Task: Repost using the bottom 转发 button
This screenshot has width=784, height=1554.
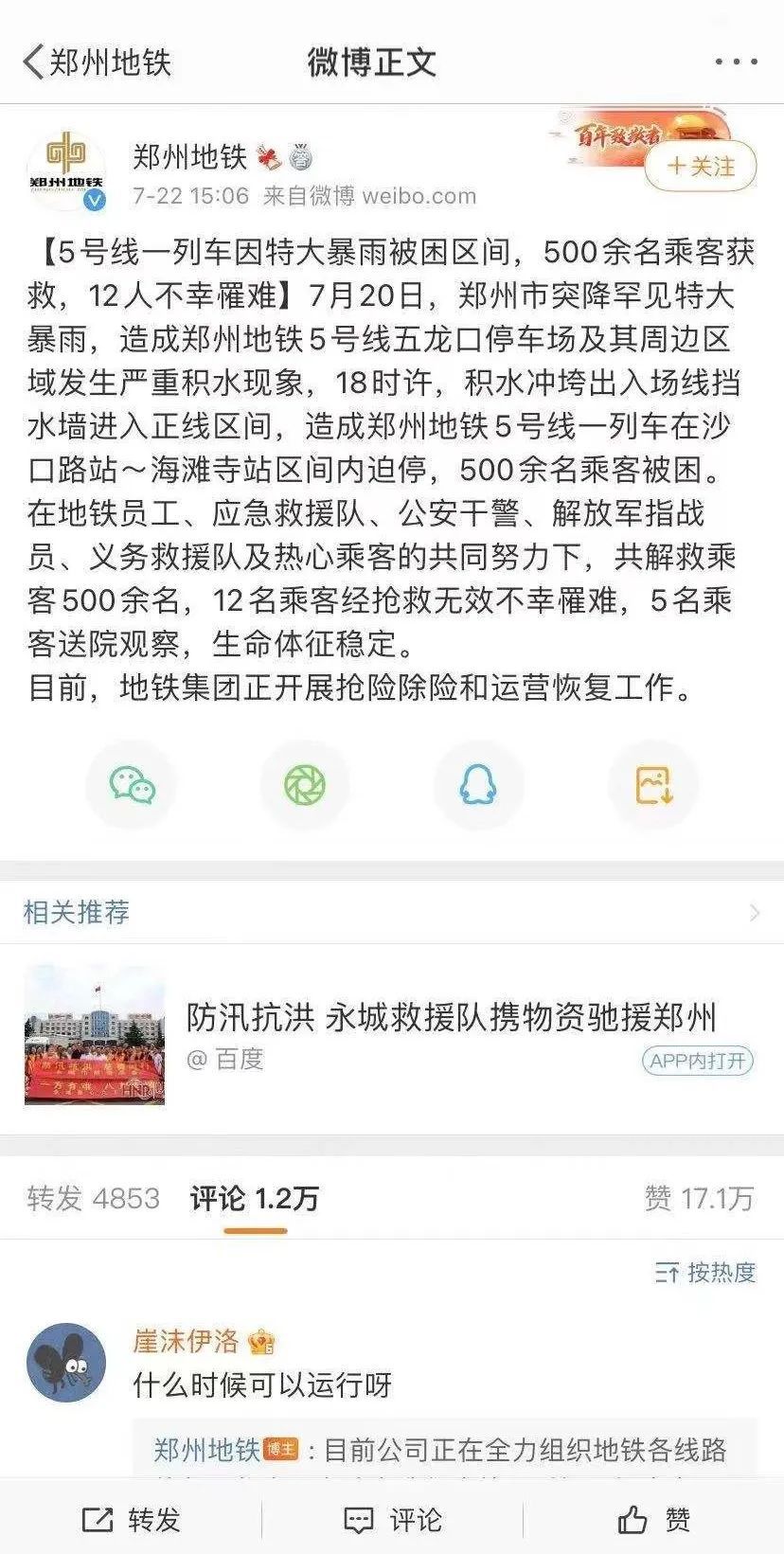Action: [x=132, y=1520]
